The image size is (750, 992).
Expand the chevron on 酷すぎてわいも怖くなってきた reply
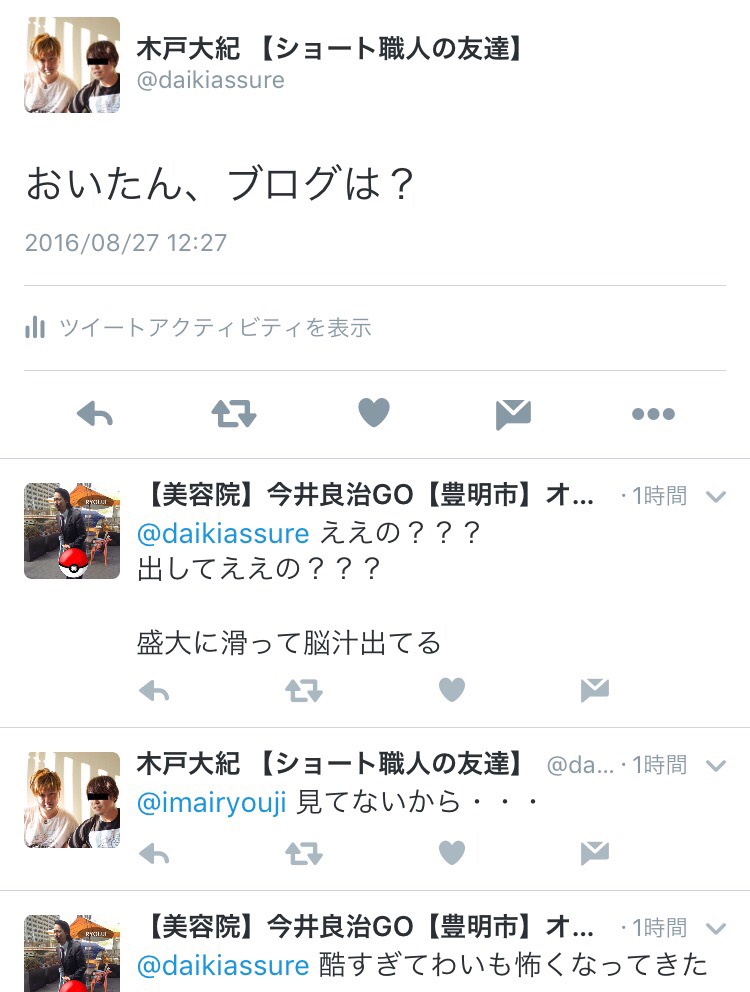pos(716,928)
